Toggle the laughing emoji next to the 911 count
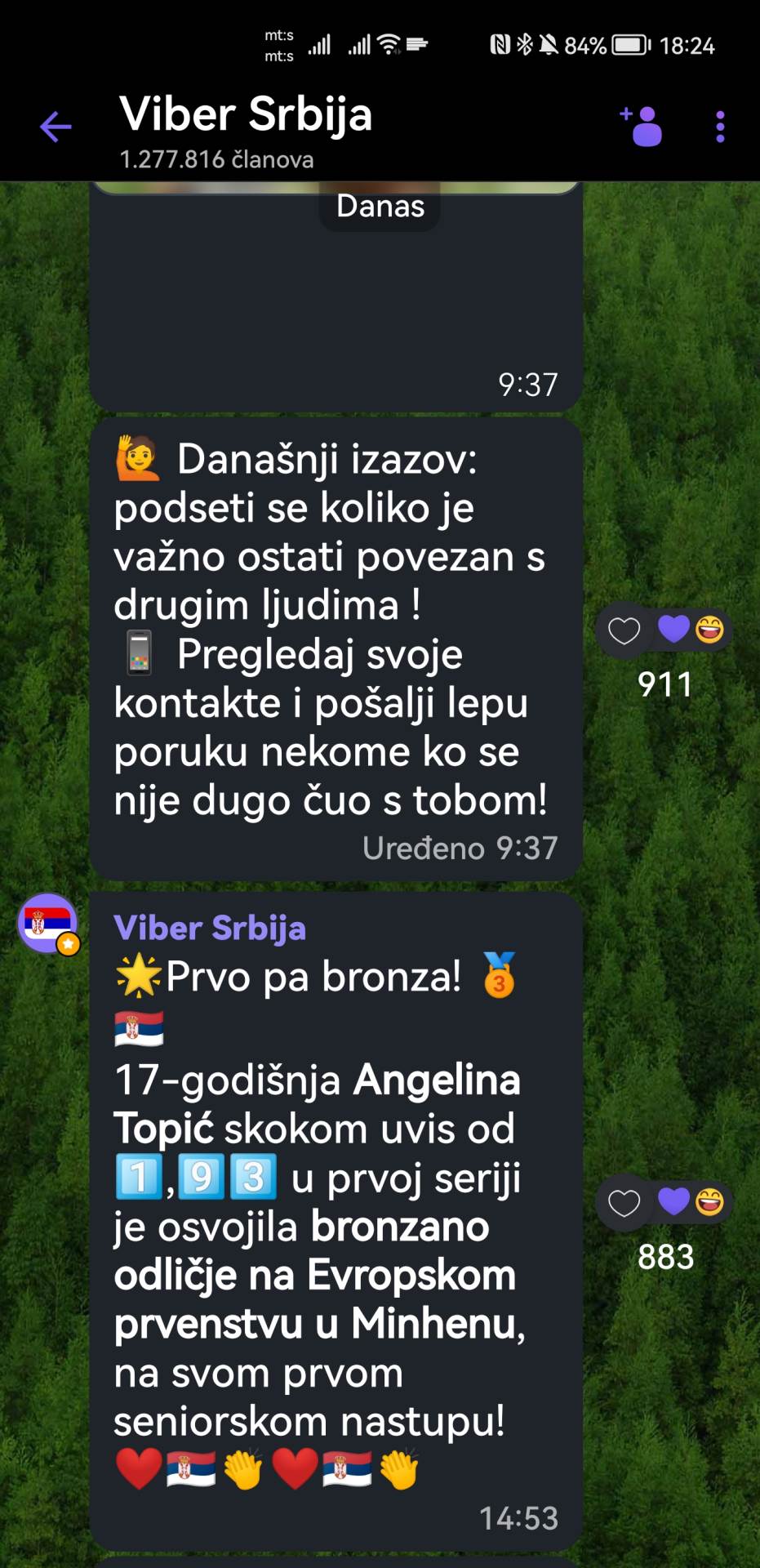Viewport: 760px width, 1568px height. (709, 630)
